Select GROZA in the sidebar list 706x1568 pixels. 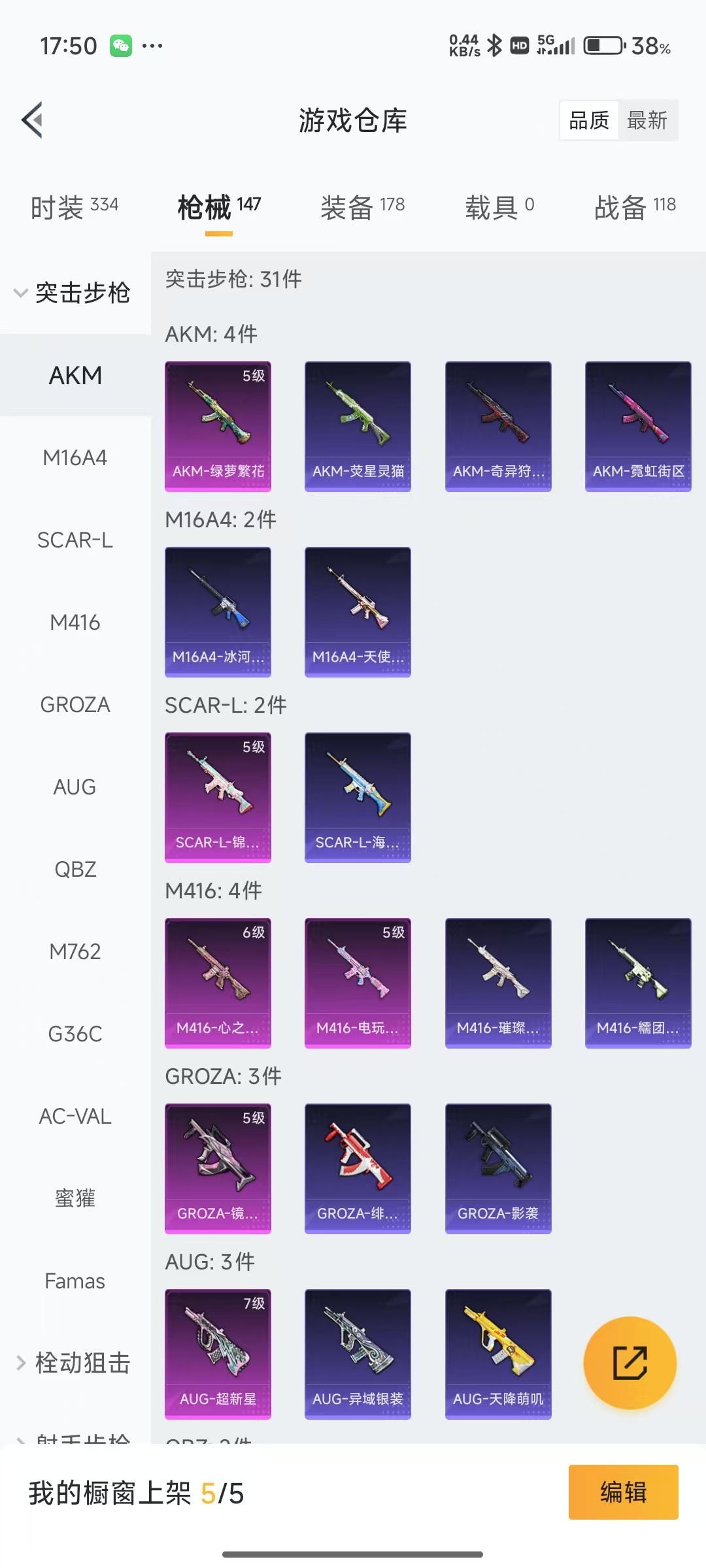[75, 705]
